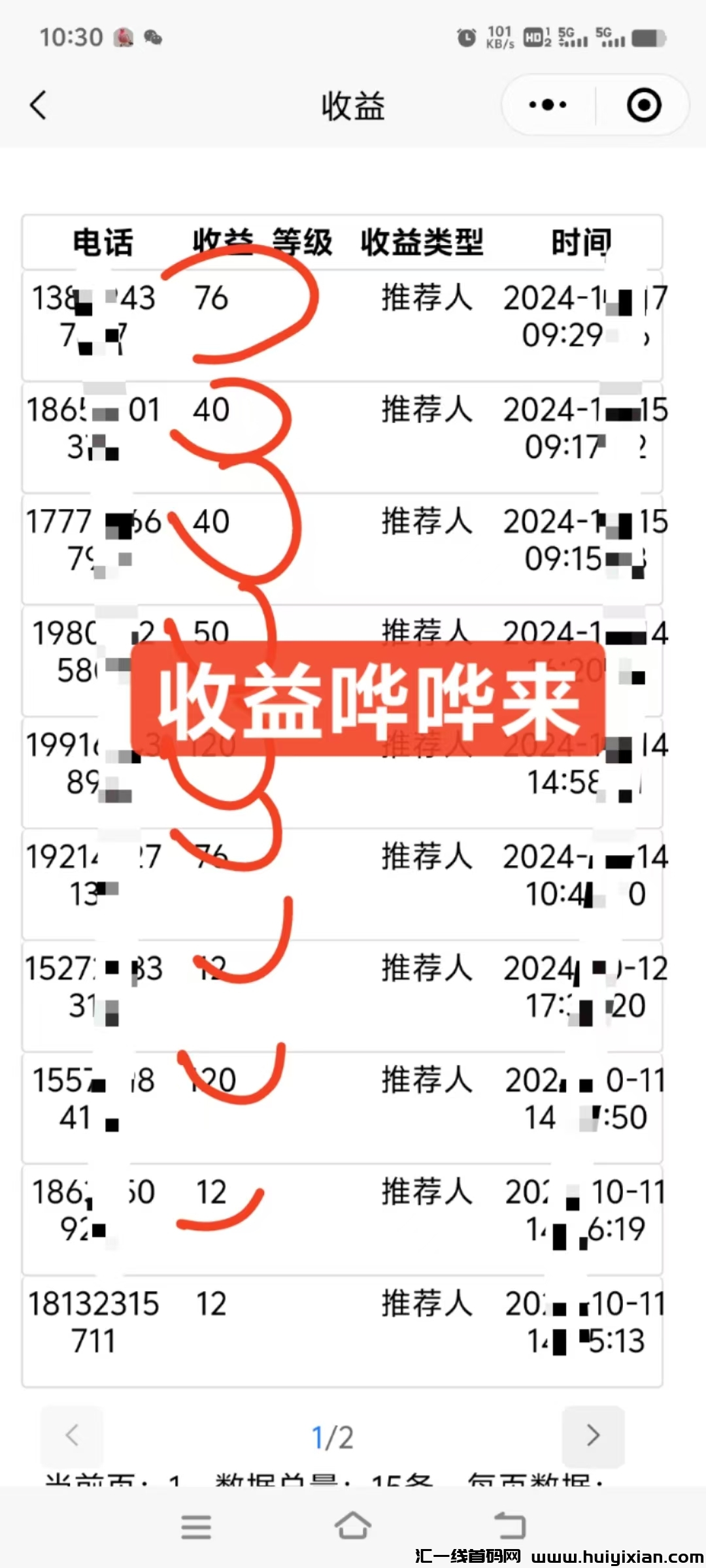Go back from the 收益 page
This screenshot has width=706, height=1568.
point(39,105)
